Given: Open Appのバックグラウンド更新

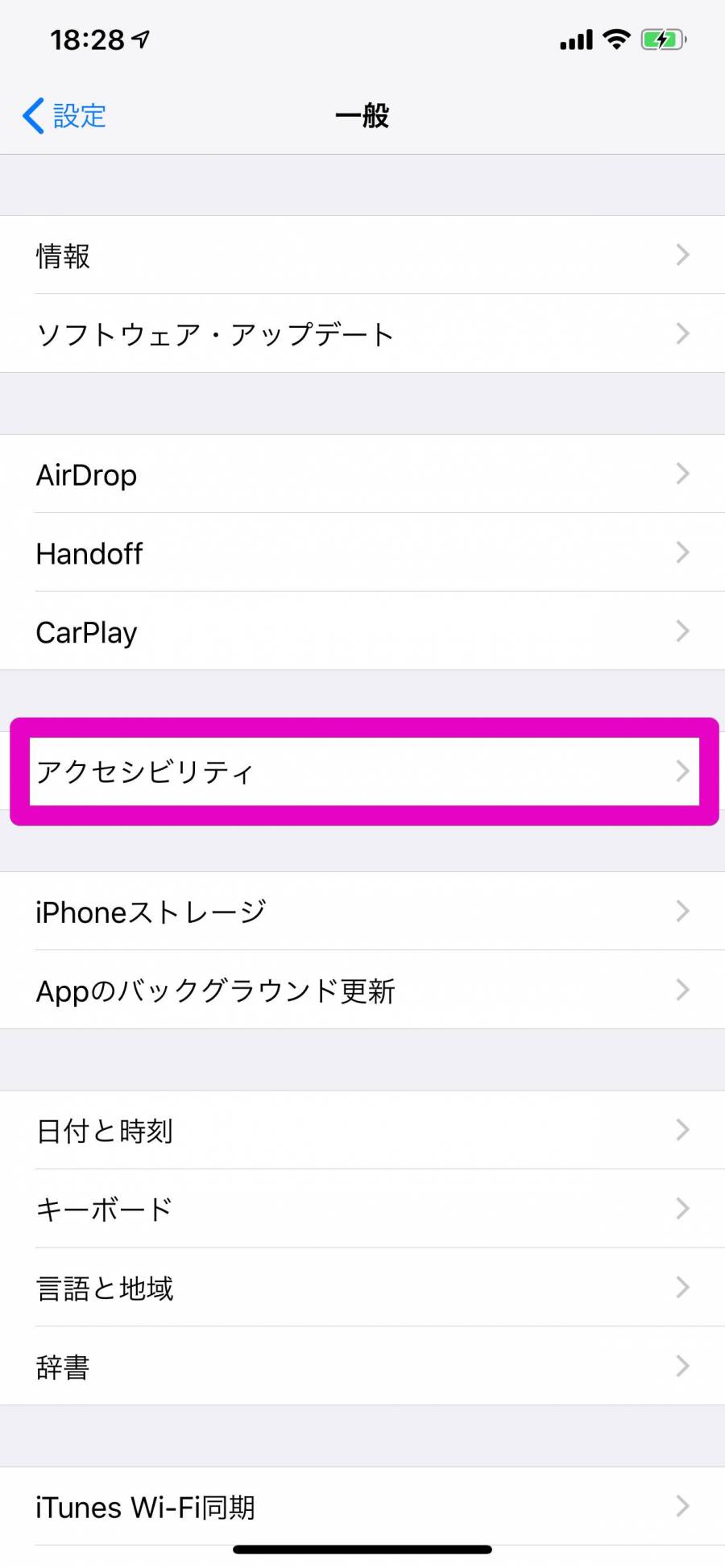Looking at the screenshot, I should (x=362, y=990).
